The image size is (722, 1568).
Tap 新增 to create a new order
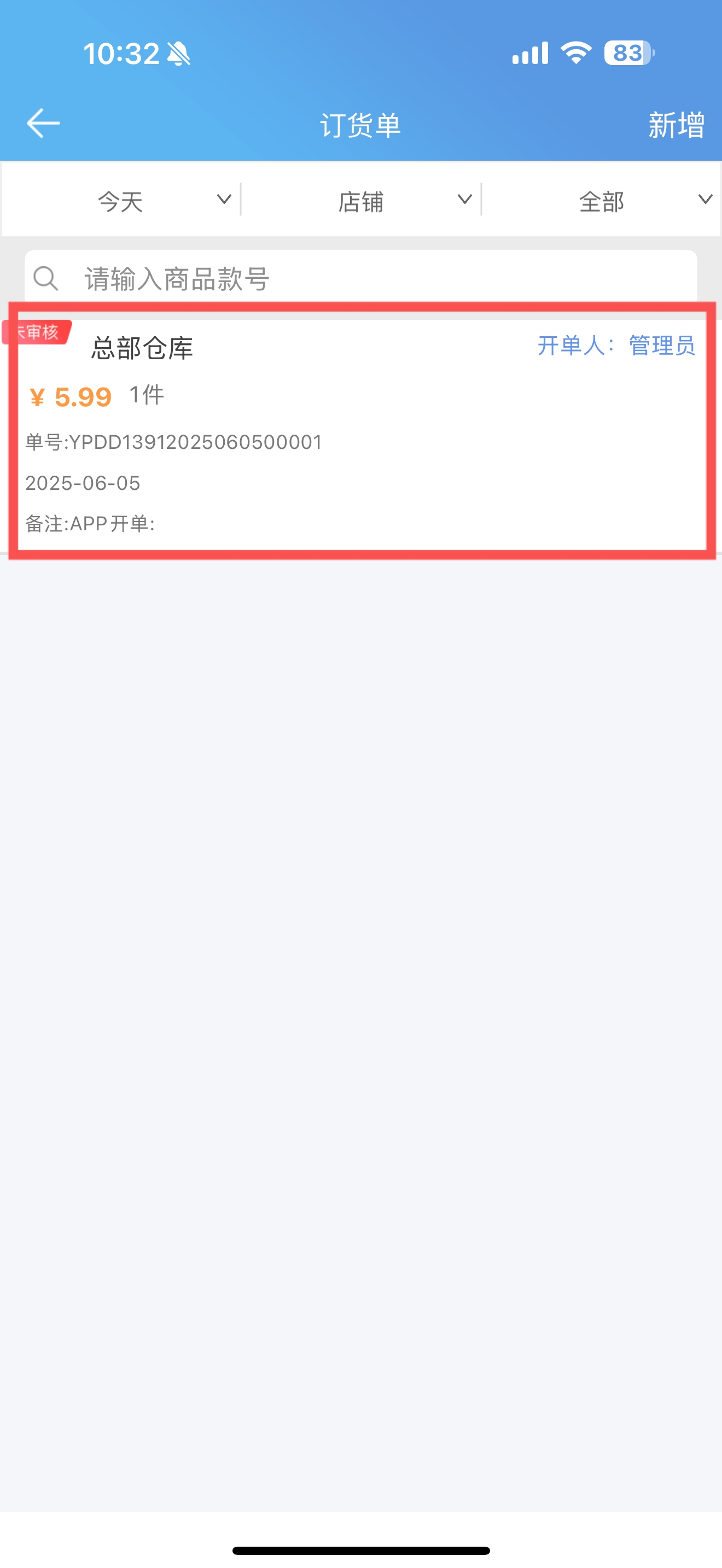point(676,125)
